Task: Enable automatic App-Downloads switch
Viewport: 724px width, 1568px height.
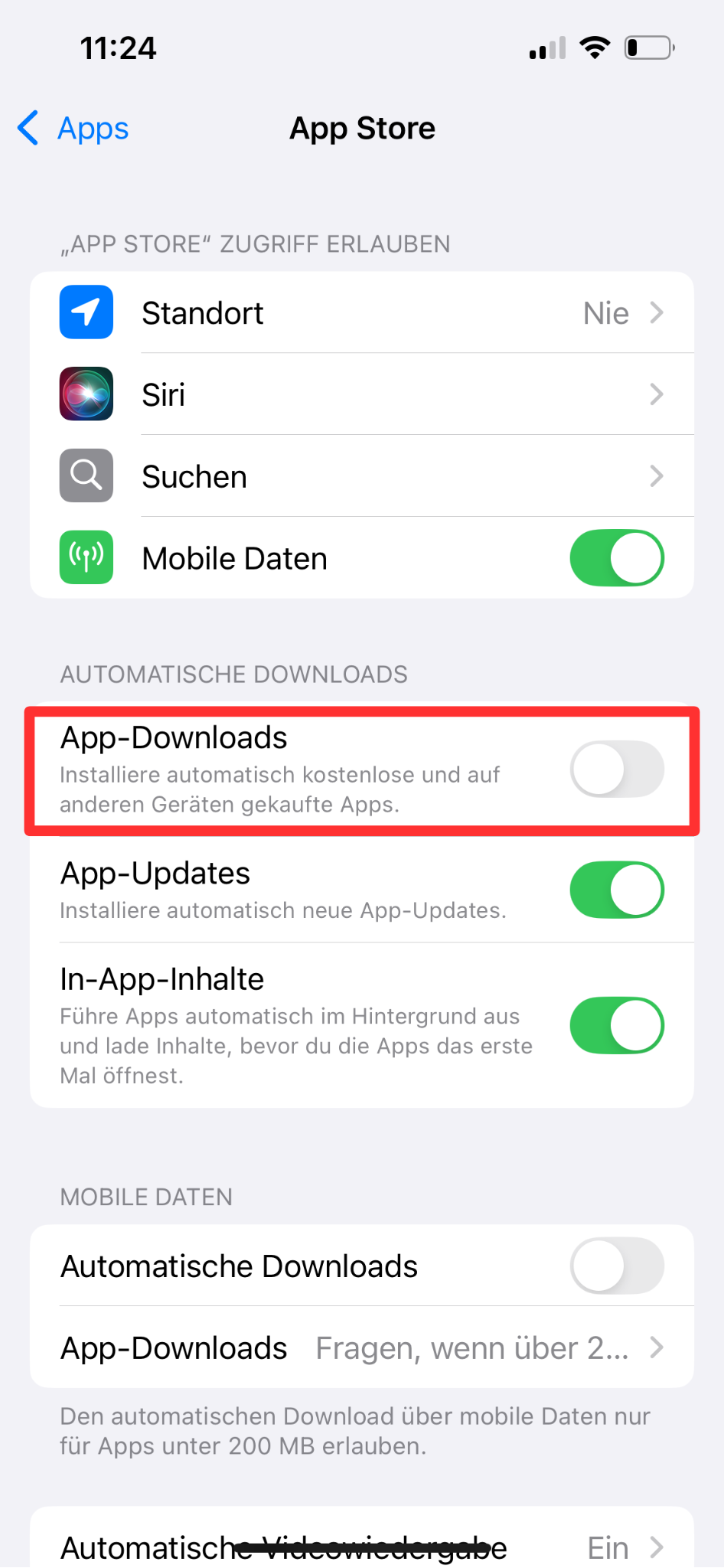Action: tap(616, 769)
